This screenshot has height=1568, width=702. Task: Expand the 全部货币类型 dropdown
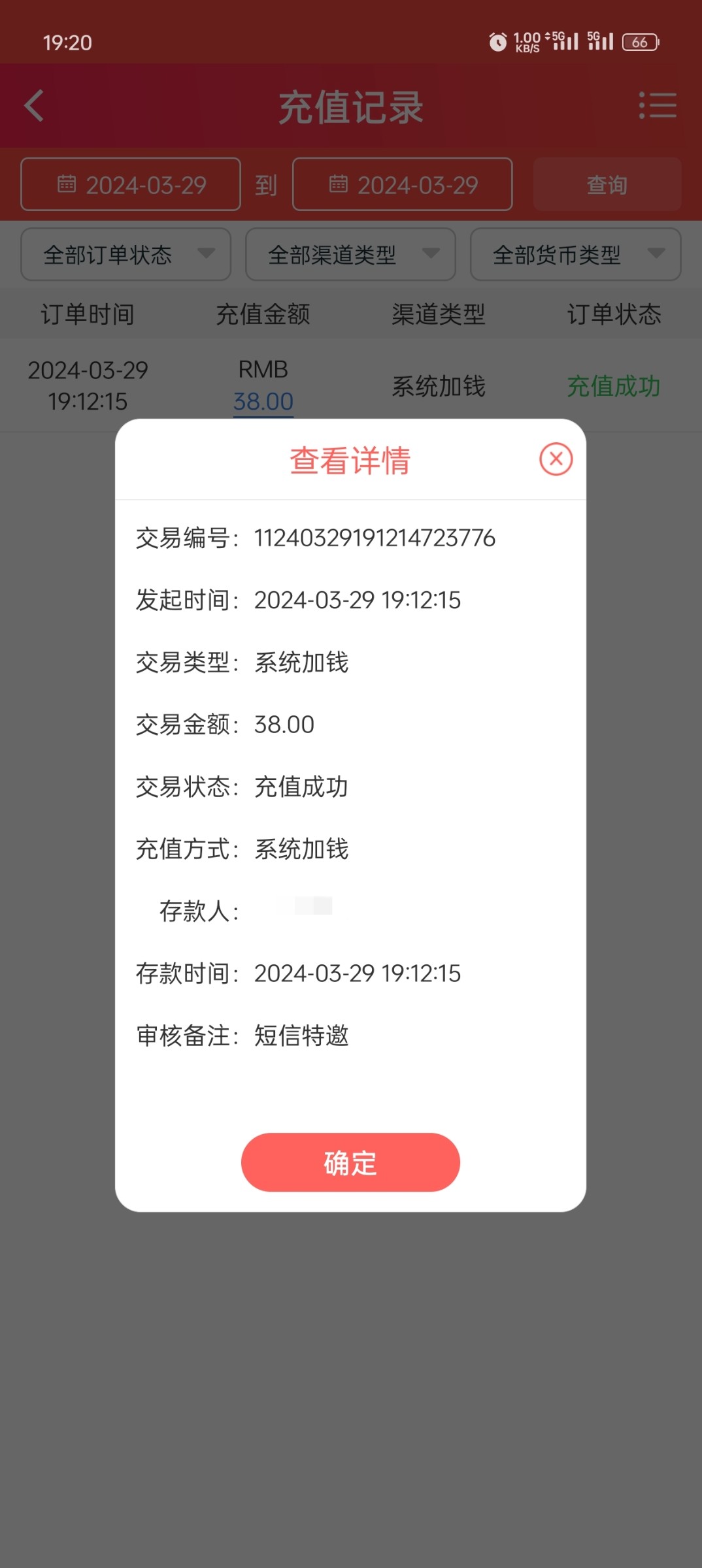[575, 254]
